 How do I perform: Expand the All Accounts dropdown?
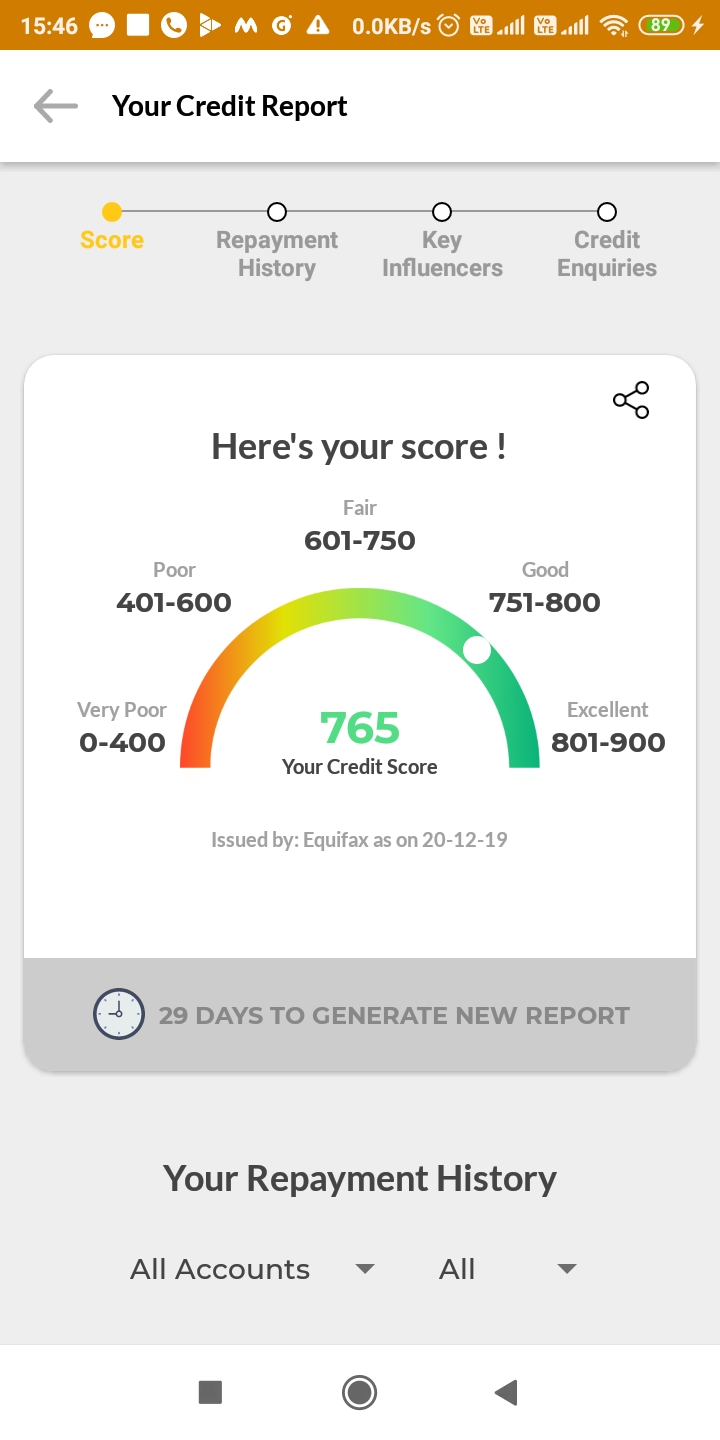(252, 1269)
